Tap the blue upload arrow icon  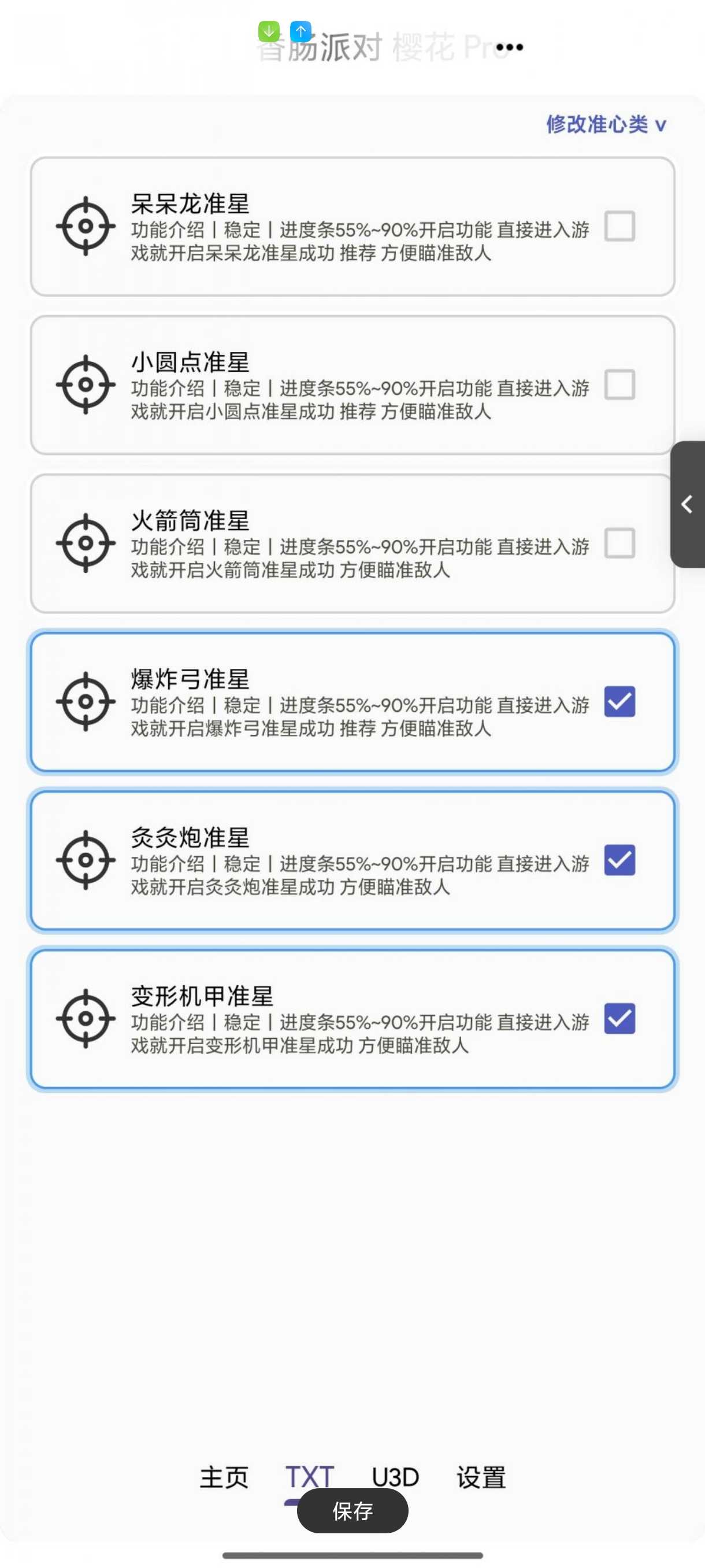[x=300, y=31]
